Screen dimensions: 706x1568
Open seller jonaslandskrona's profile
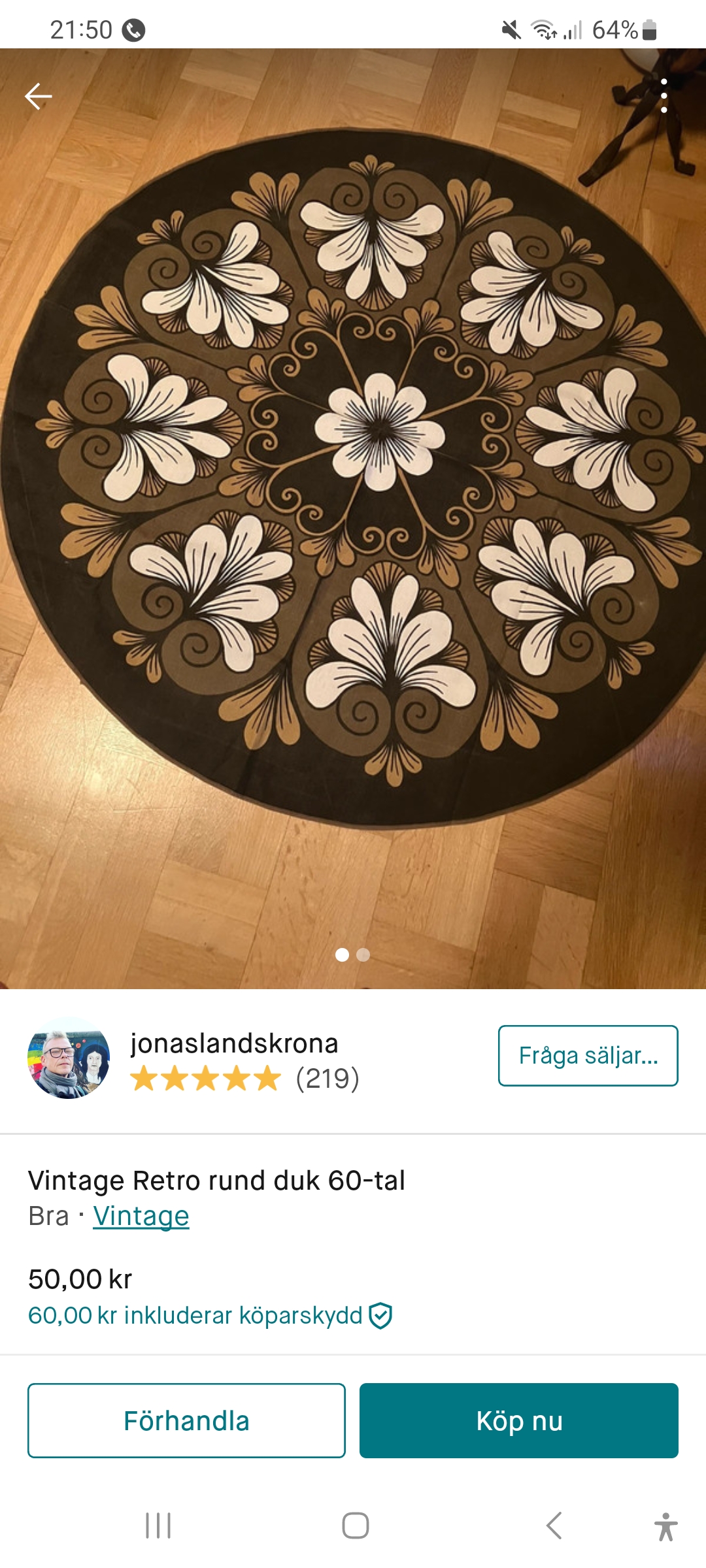(234, 1043)
